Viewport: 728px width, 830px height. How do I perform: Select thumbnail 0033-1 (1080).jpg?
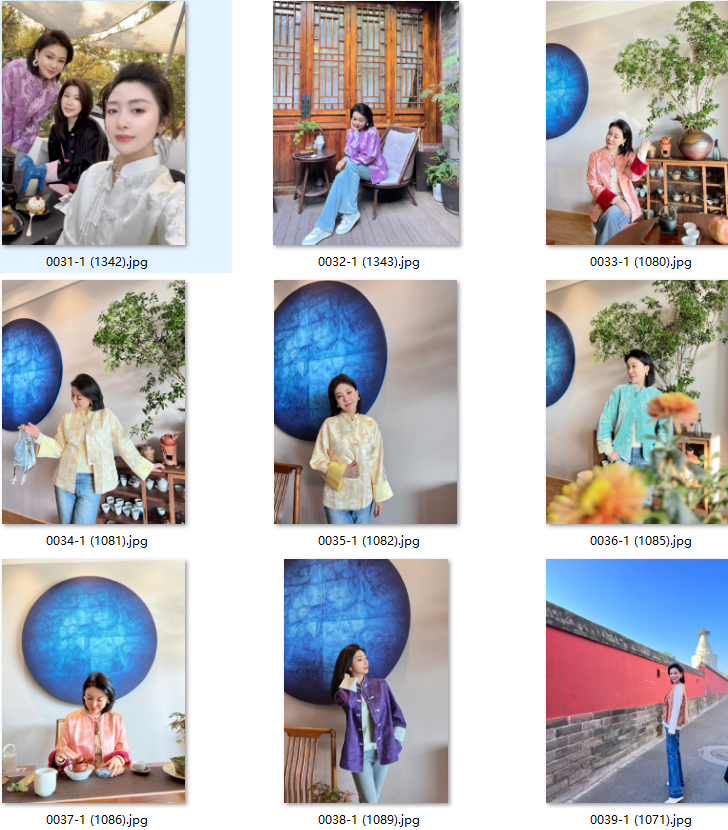[x=637, y=123]
